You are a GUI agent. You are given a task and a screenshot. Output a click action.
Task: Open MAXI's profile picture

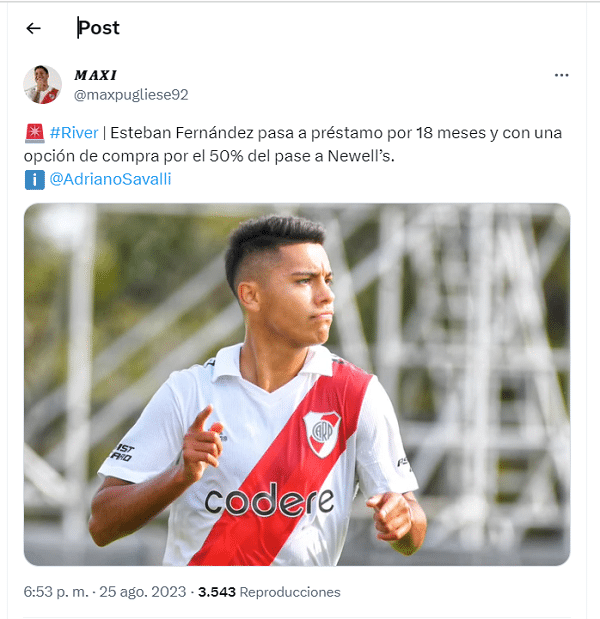point(42,85)
